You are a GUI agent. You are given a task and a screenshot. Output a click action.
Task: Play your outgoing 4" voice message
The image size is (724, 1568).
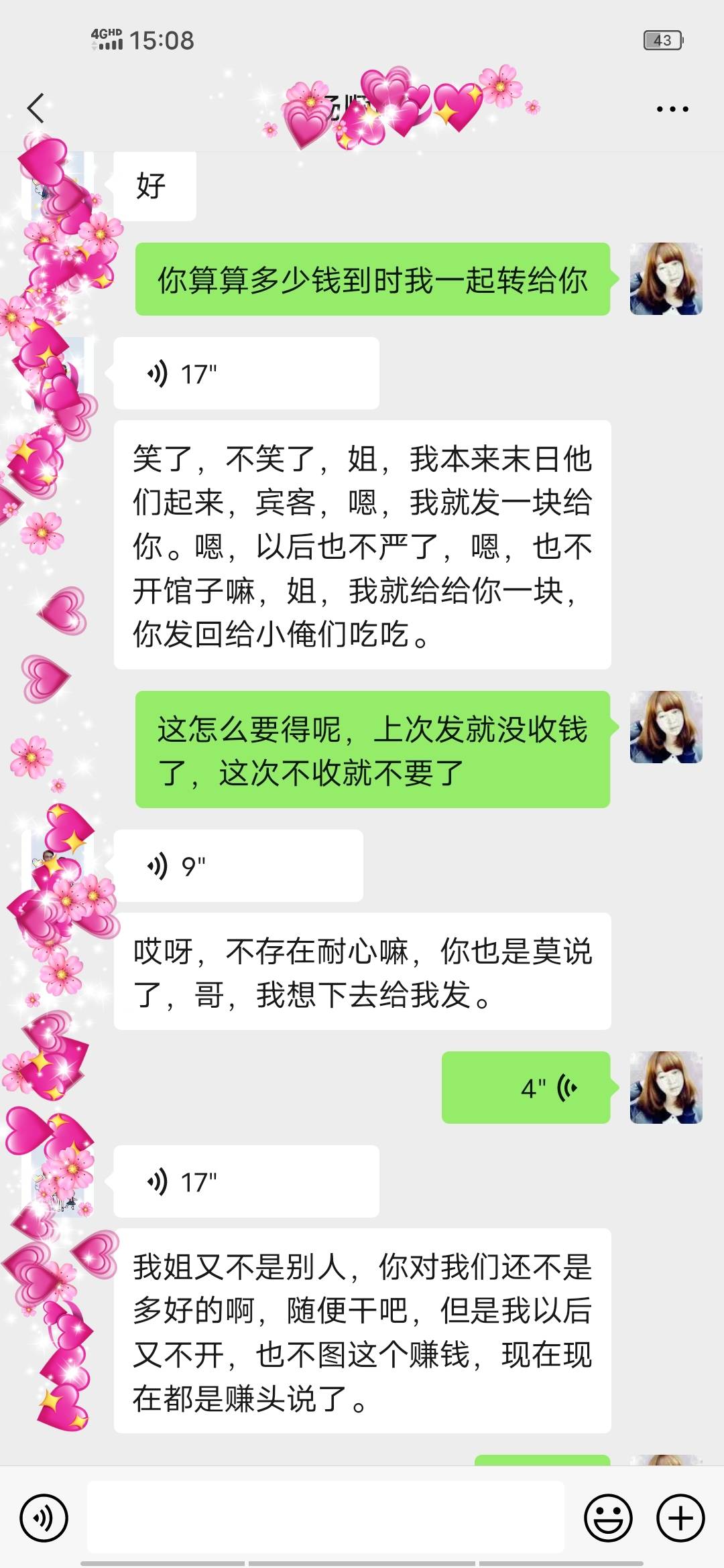pos(526,1087)
